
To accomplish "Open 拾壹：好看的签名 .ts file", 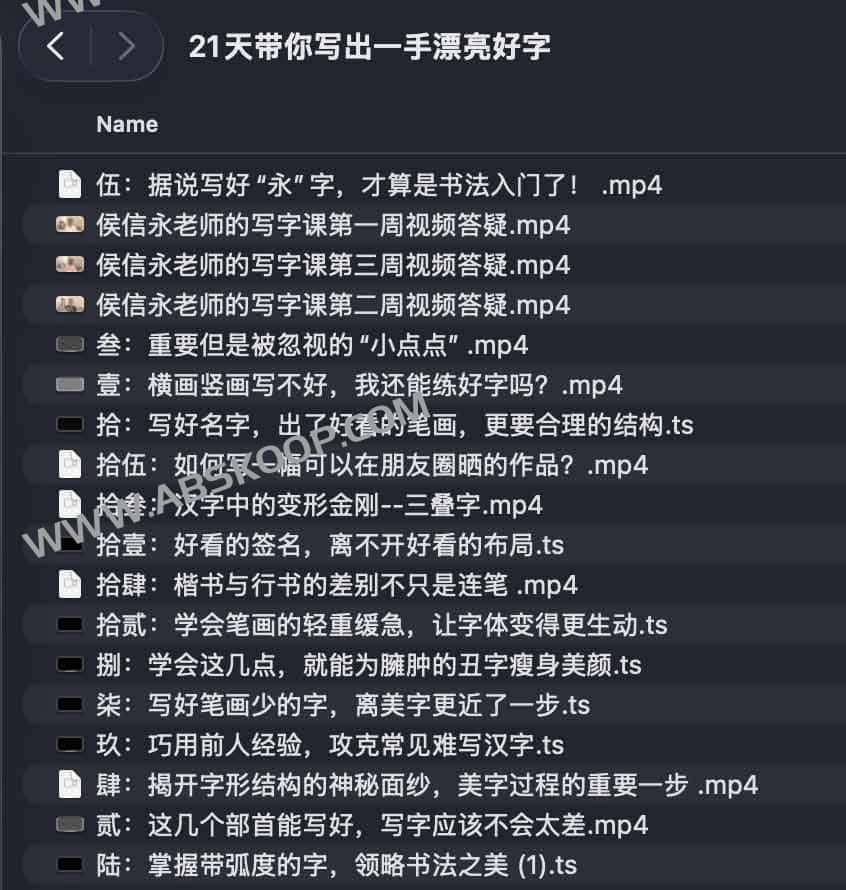I will pos(330,545).
